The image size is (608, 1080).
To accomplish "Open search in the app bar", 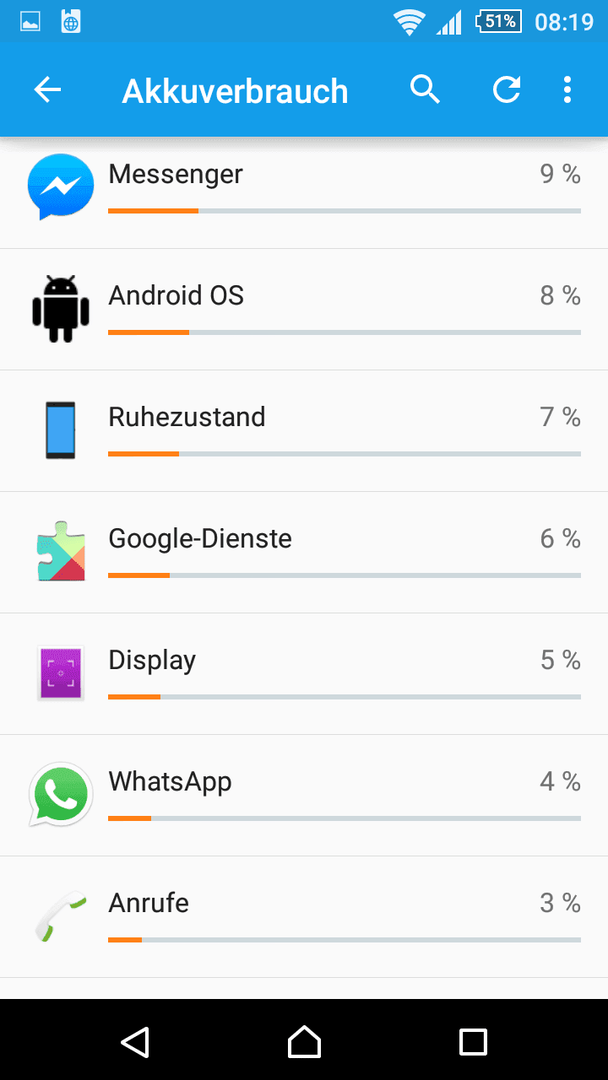I will (x=425, y=90).
